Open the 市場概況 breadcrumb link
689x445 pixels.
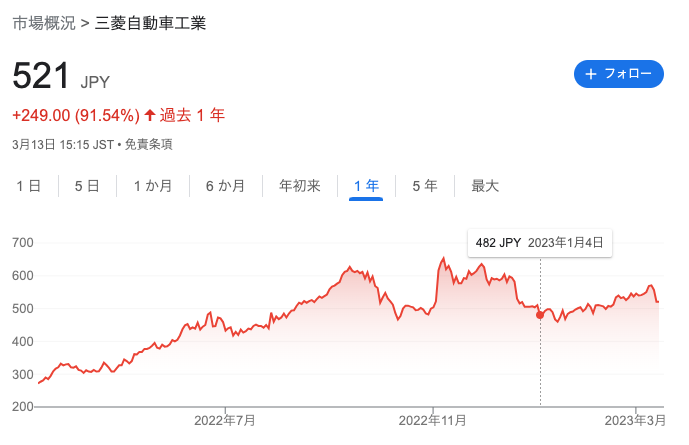pos(43,22)
